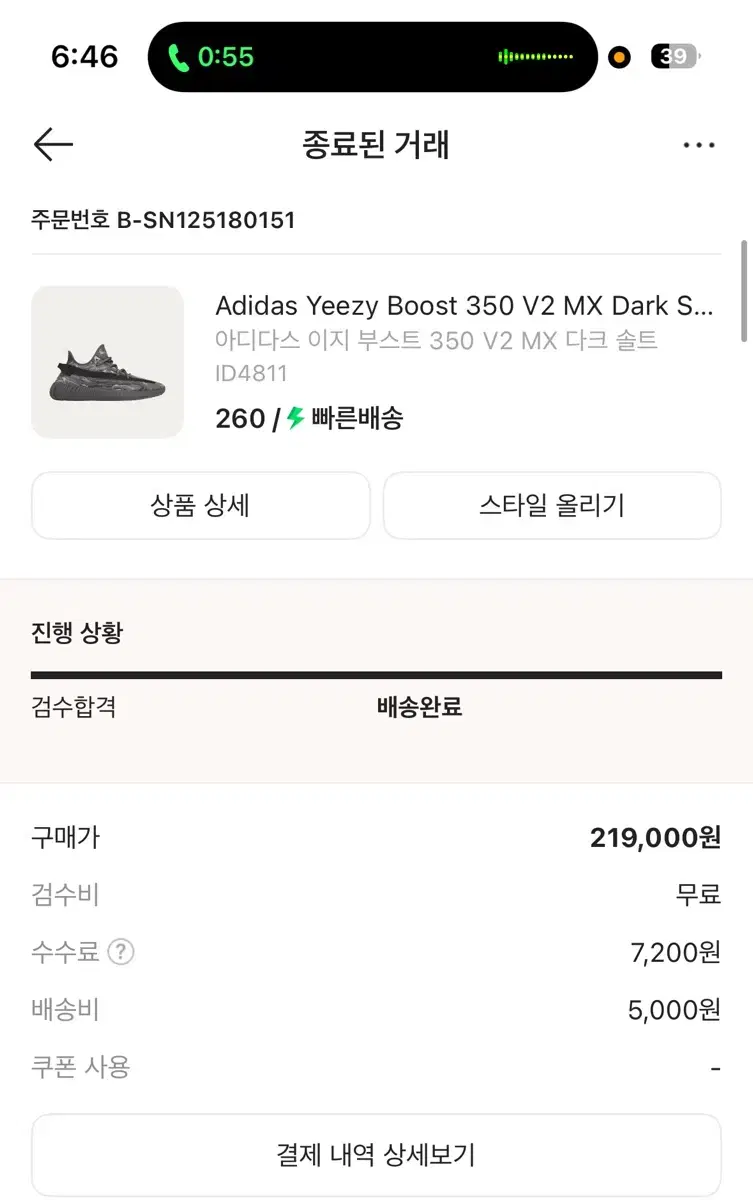Tap the audio waveform in the call pill

[535, 56]
